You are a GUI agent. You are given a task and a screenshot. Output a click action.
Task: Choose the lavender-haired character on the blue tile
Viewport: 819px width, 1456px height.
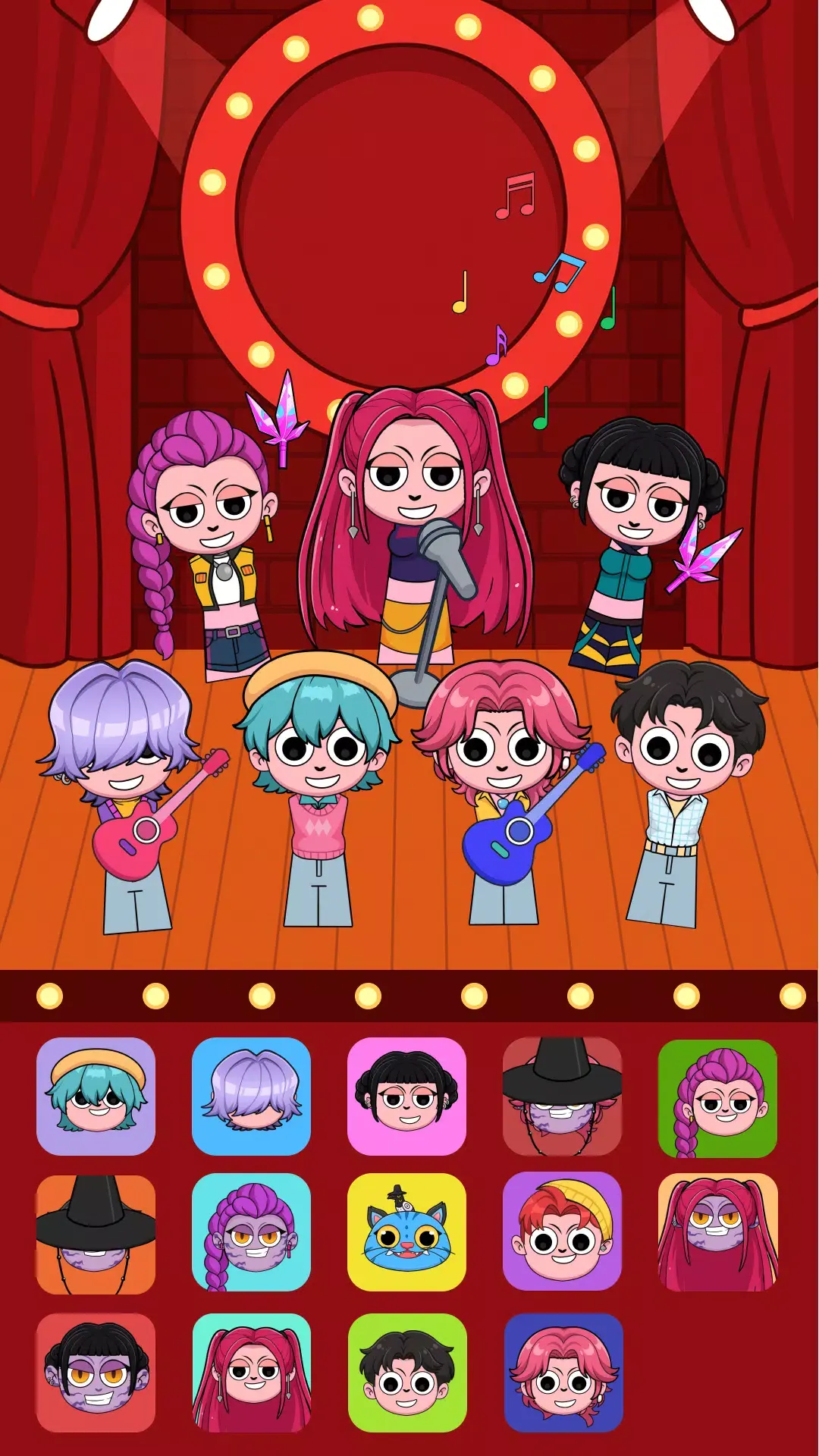[251, 1096]
